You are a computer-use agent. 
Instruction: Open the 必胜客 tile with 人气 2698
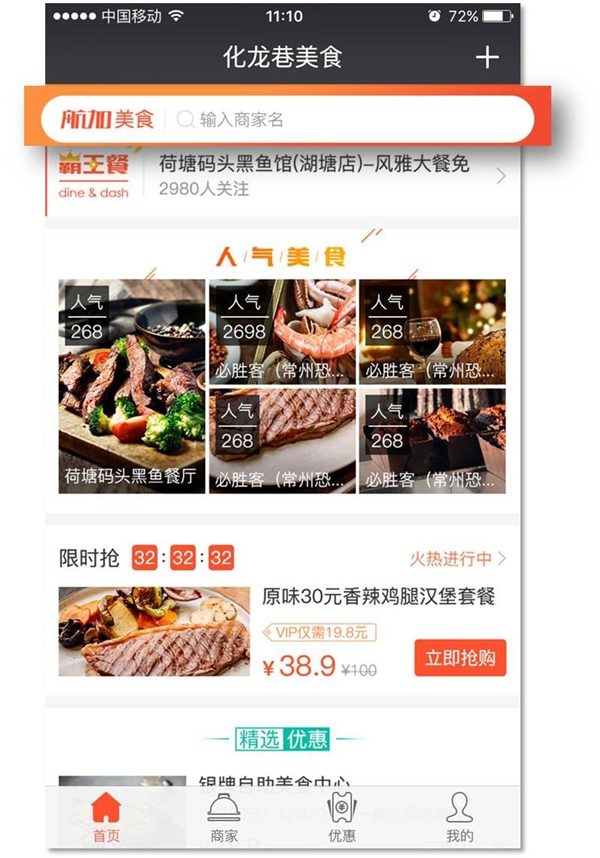pos(281,331)
